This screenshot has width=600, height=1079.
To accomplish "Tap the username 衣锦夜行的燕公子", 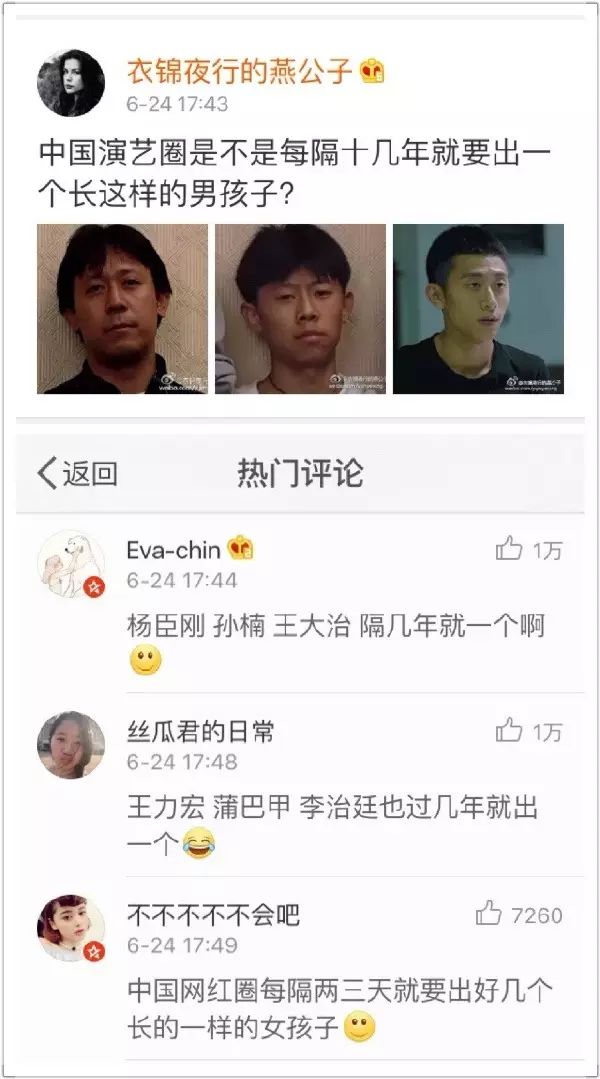I will tap(239, 71).
